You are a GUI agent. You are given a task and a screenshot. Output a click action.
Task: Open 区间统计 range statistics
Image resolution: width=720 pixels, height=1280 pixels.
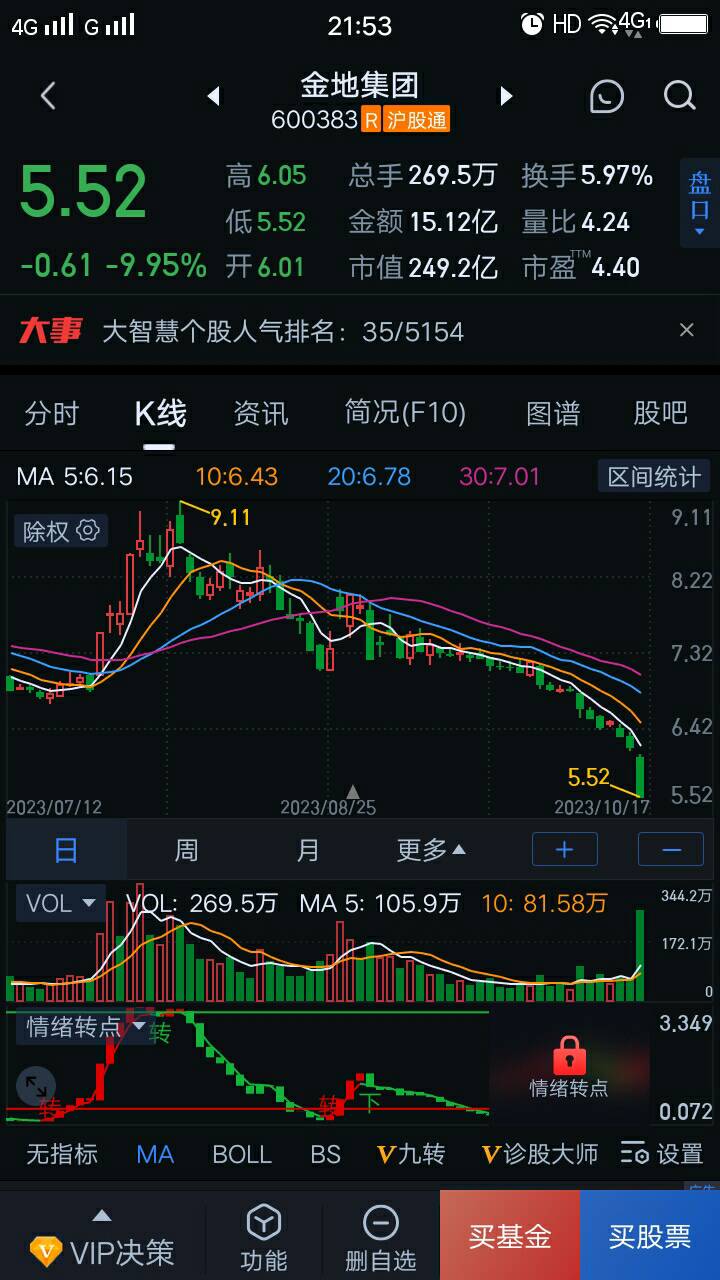point(654,476)
